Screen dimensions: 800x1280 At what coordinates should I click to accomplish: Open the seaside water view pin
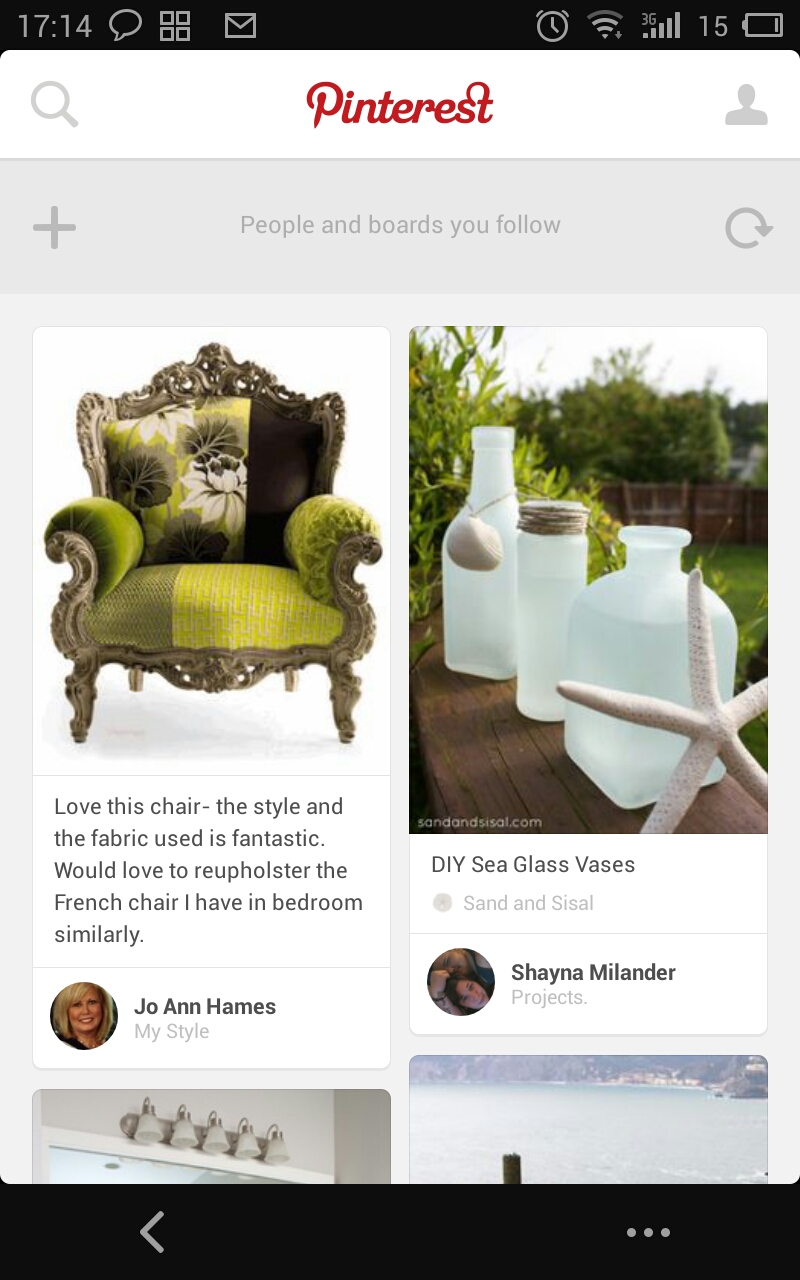588,1120
